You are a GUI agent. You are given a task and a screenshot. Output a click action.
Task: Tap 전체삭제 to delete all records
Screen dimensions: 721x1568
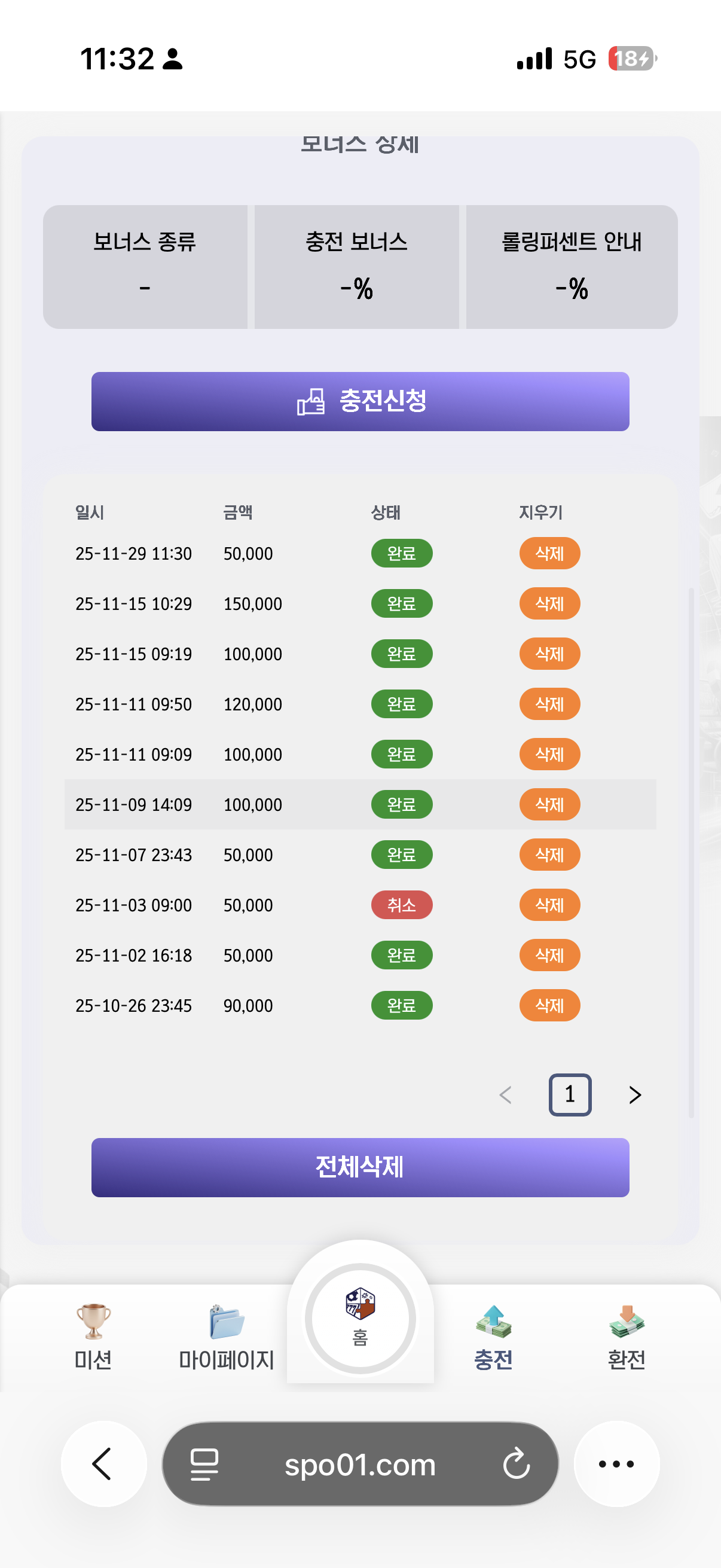(360, 1167)
